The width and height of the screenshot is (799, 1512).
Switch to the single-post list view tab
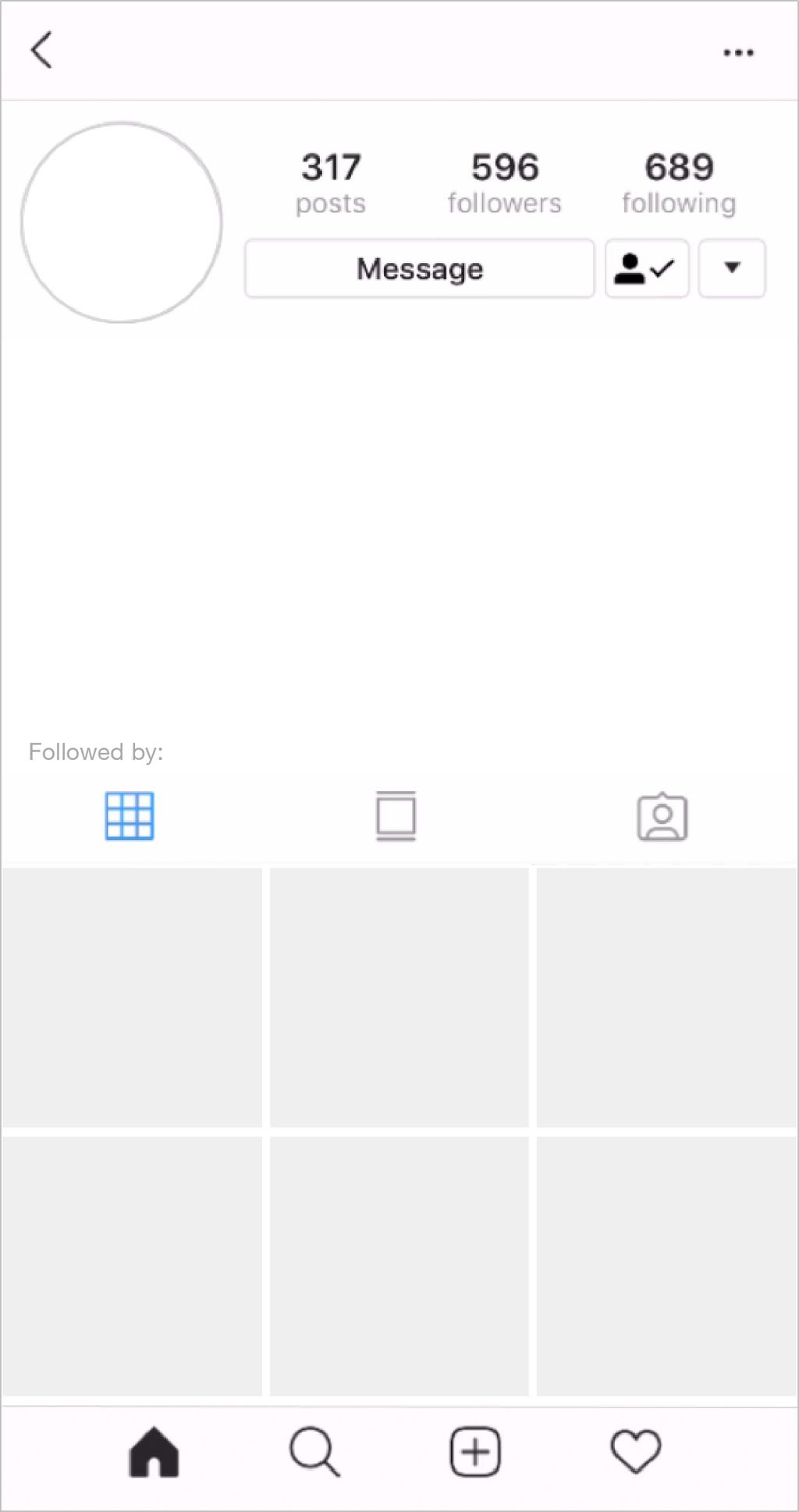point(396,816)
